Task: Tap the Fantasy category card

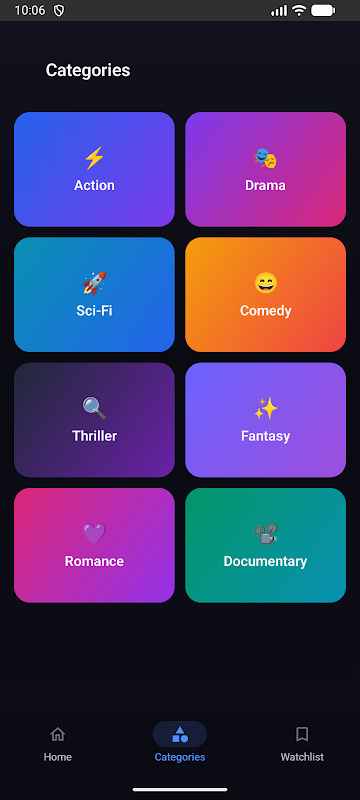Action: pyautogui.click(x=265, y=420)
